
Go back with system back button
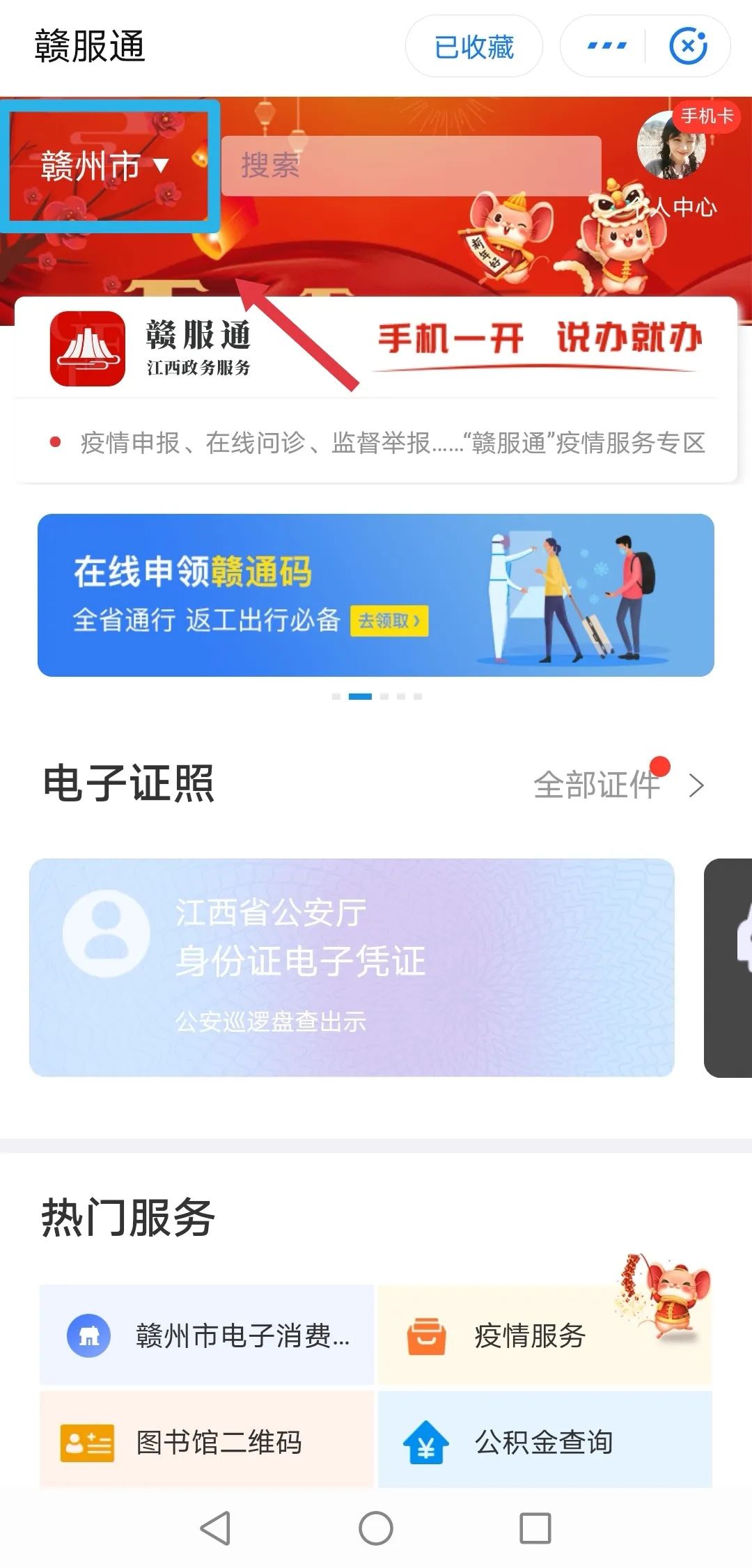click(x=215, y=1529)
